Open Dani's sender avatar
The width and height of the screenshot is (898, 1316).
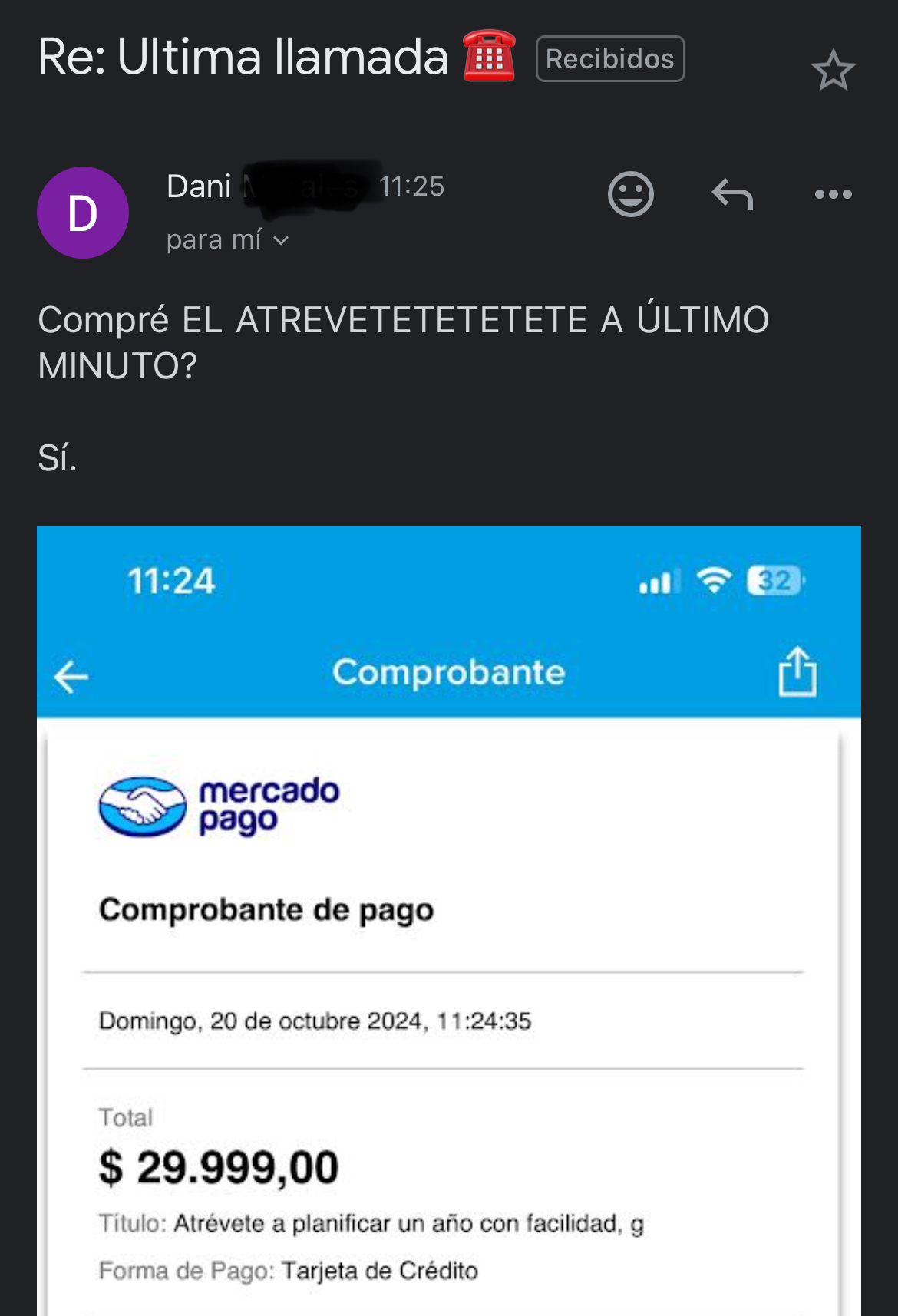pyautogui.click(x=83, y=213)
